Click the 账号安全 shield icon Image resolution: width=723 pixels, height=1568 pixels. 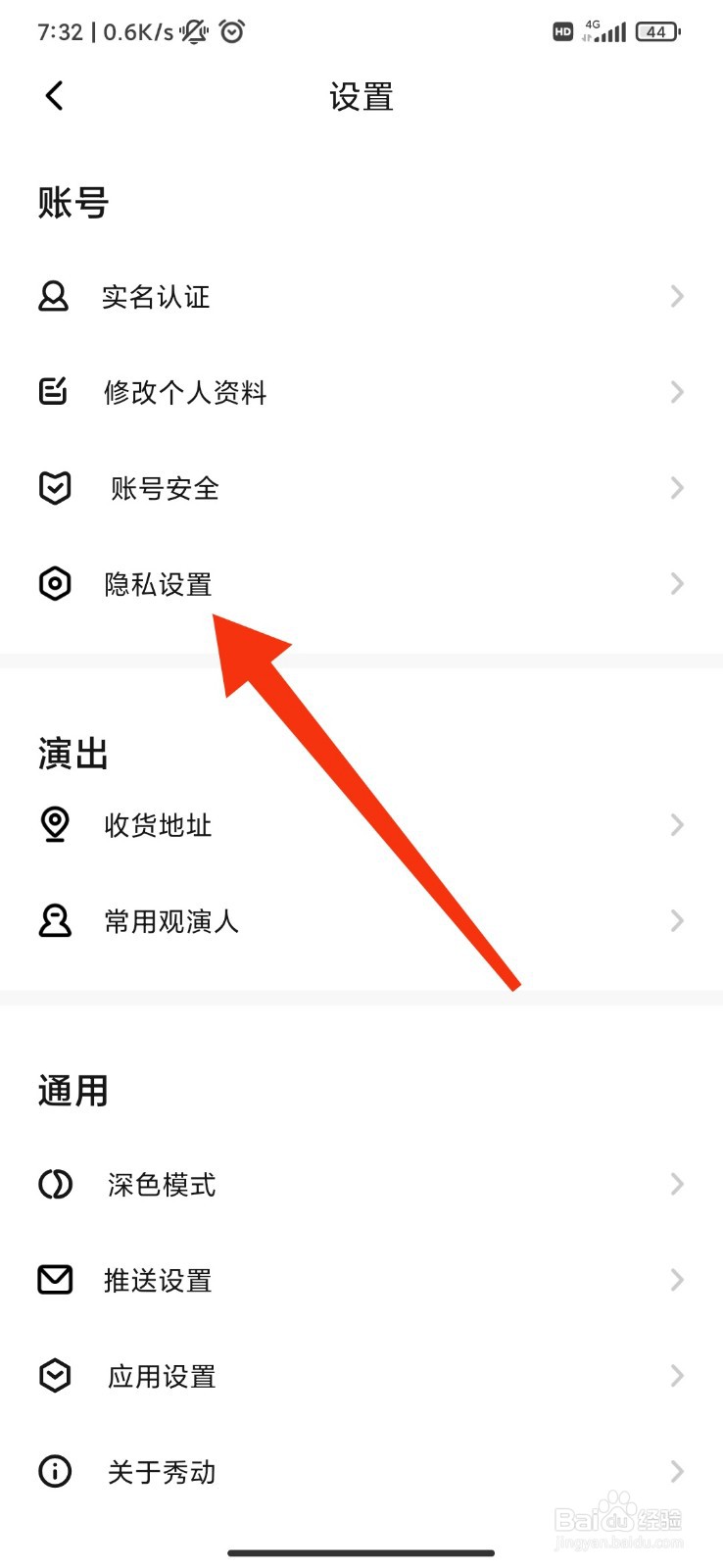coord(54,487)
